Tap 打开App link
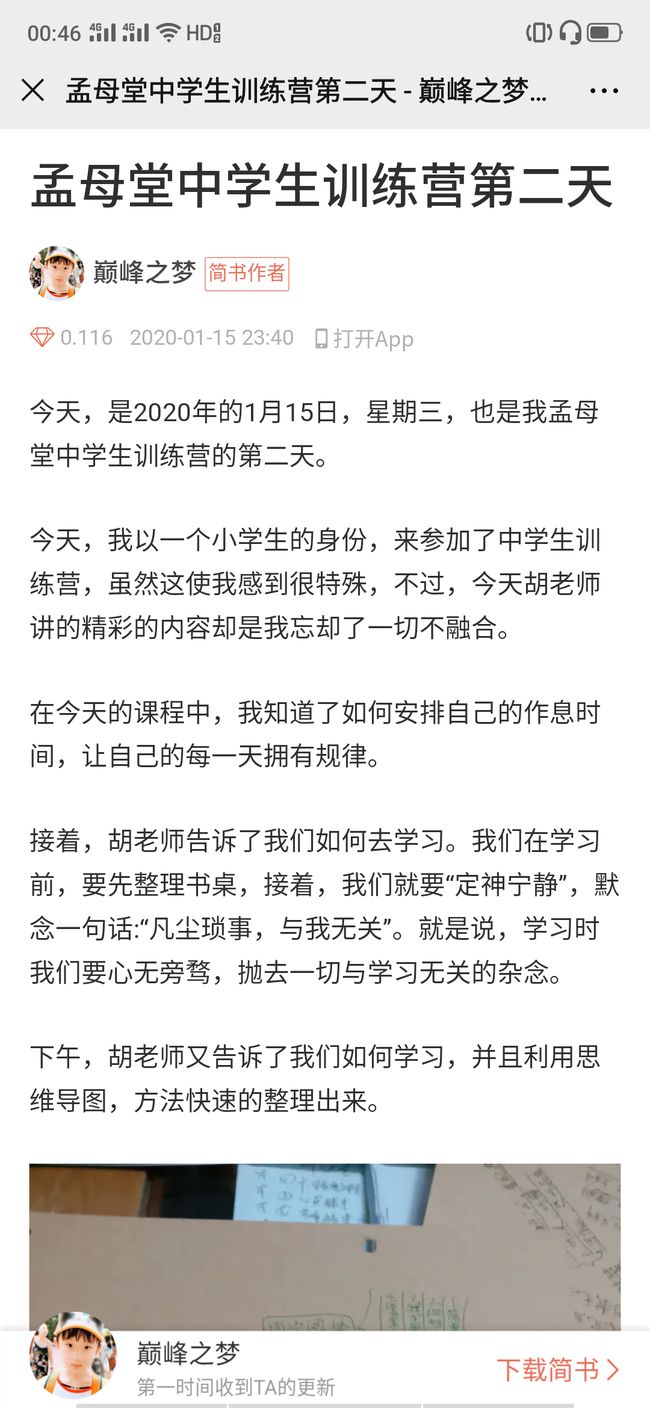The width and height of the screenshot is (650, 1408). (x=364, y=338)
